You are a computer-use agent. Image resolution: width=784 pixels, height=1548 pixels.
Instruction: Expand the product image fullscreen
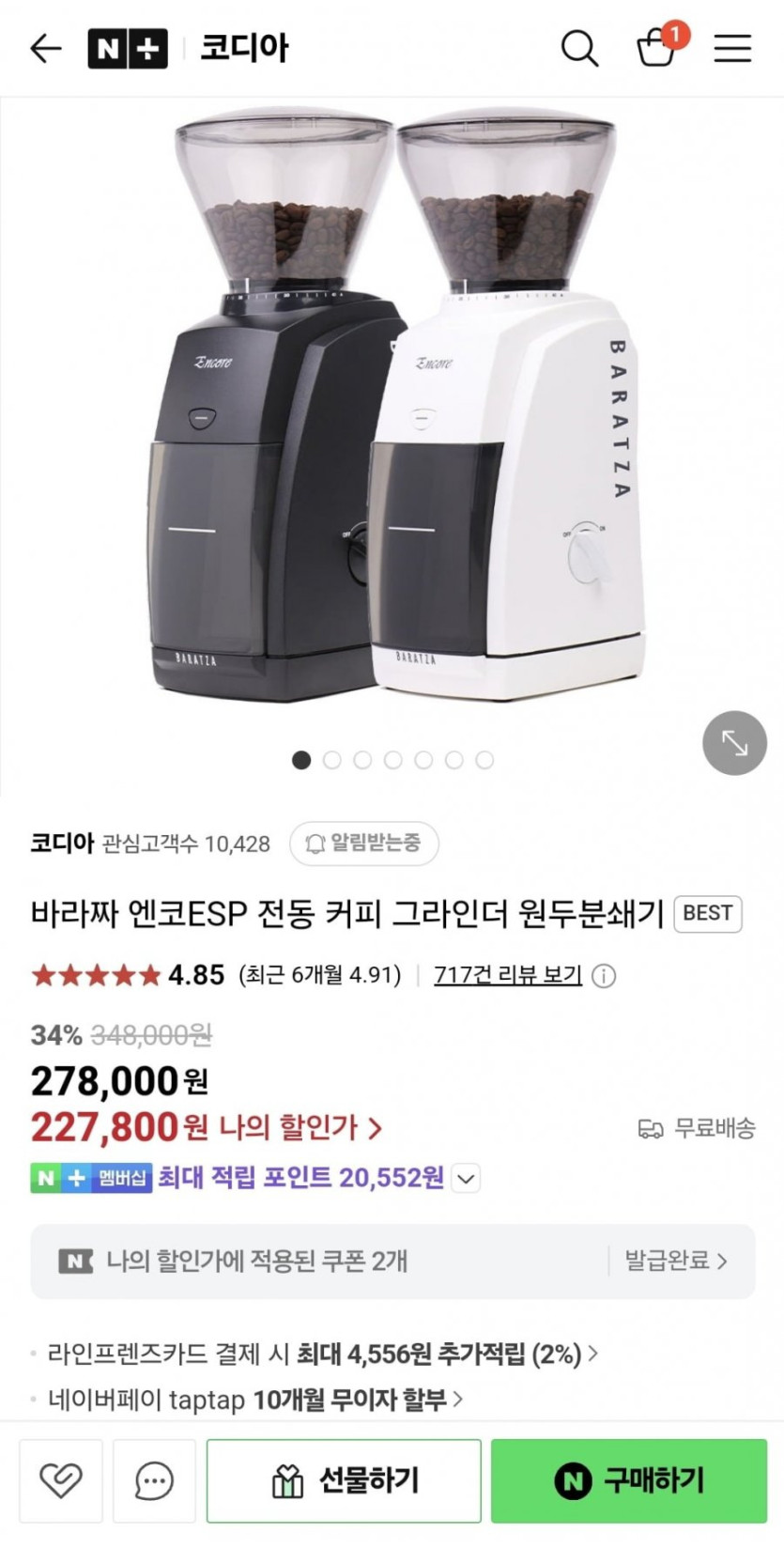pyautogui.click(x=734, y=743)
